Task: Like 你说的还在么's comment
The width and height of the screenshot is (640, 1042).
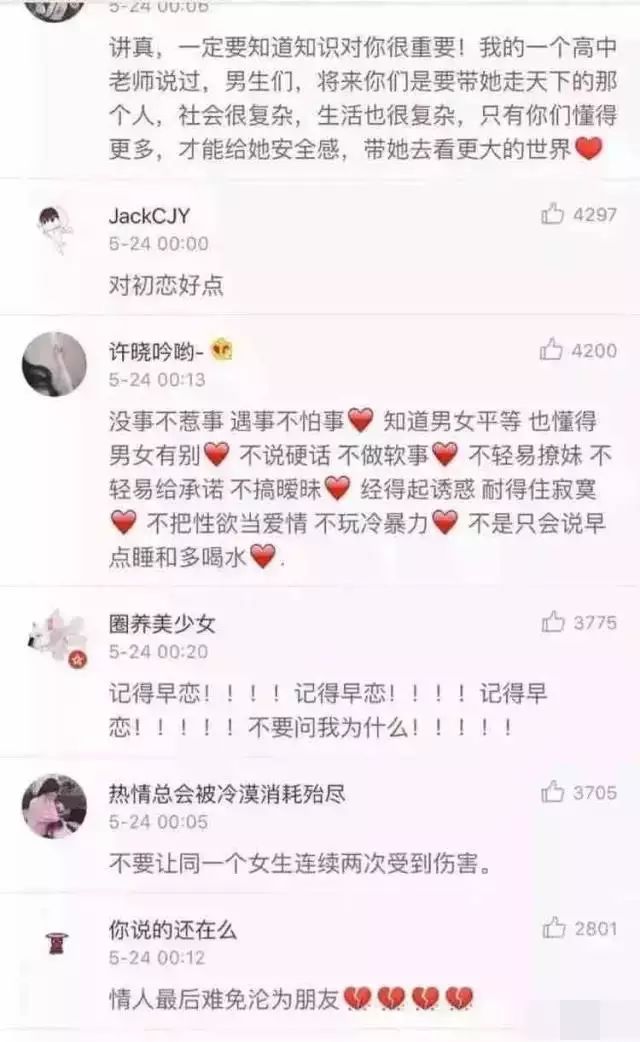Action: [554, 928]
